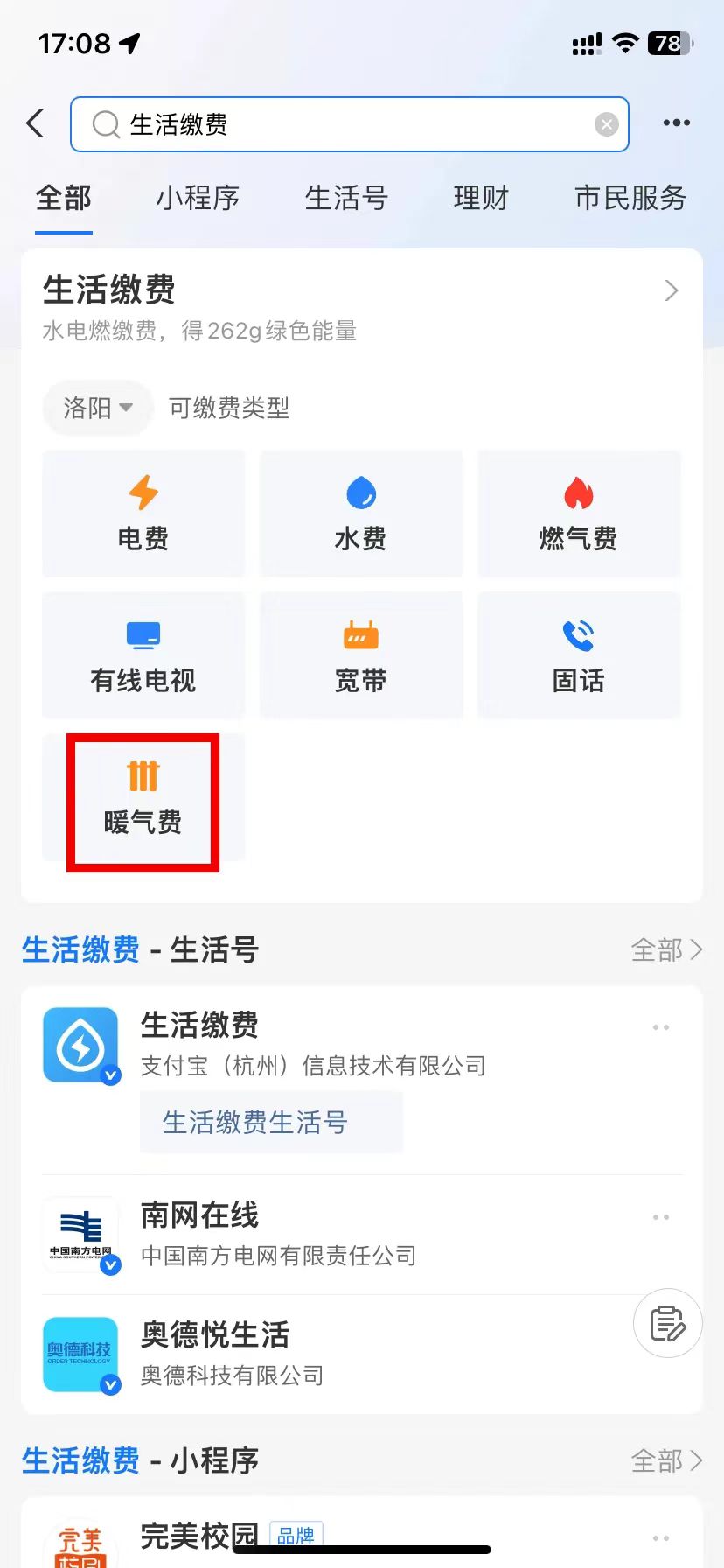Screen dimensions: 724x1568
Task: Select the highlighted 暖气费 heating fee icon
Action: click(x=143, y=799)
